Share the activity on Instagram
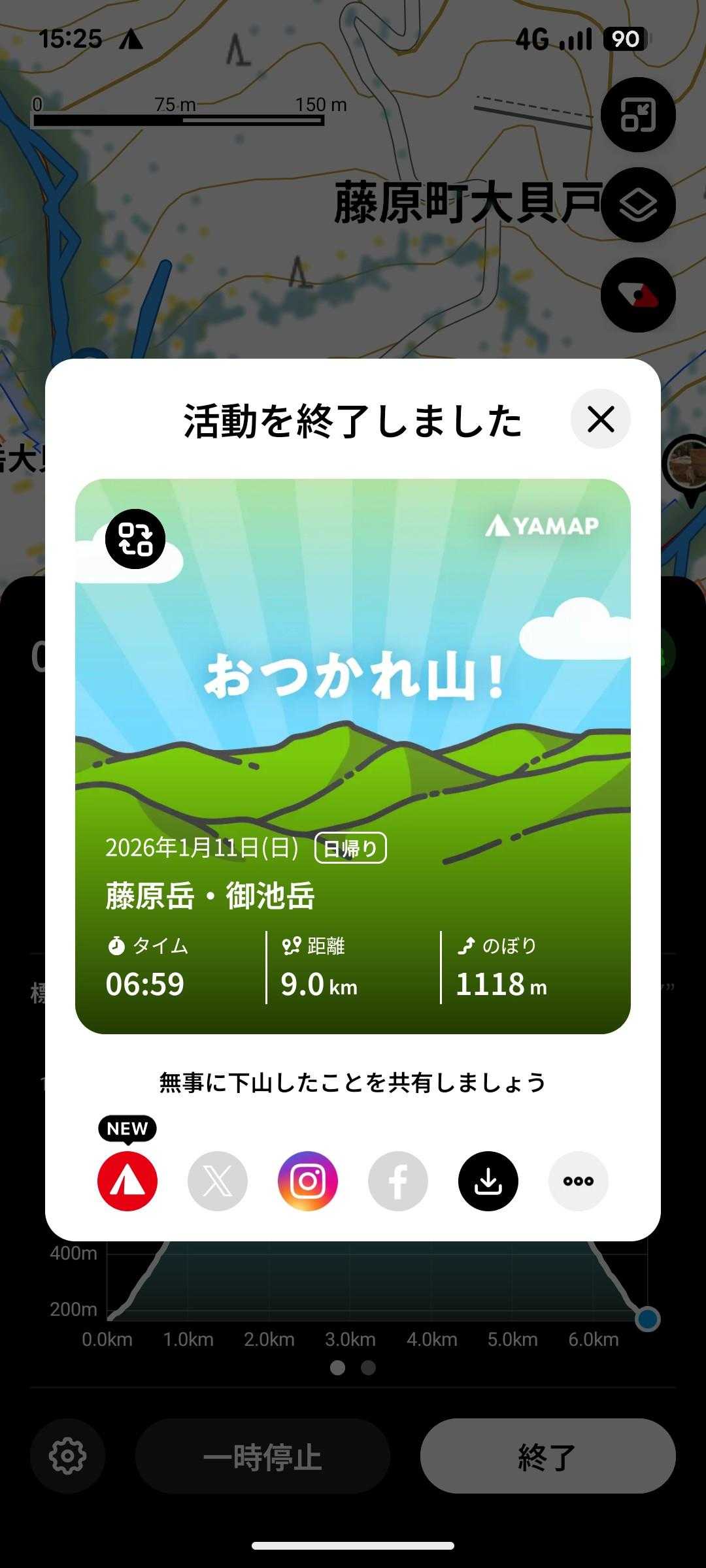 308,1181
